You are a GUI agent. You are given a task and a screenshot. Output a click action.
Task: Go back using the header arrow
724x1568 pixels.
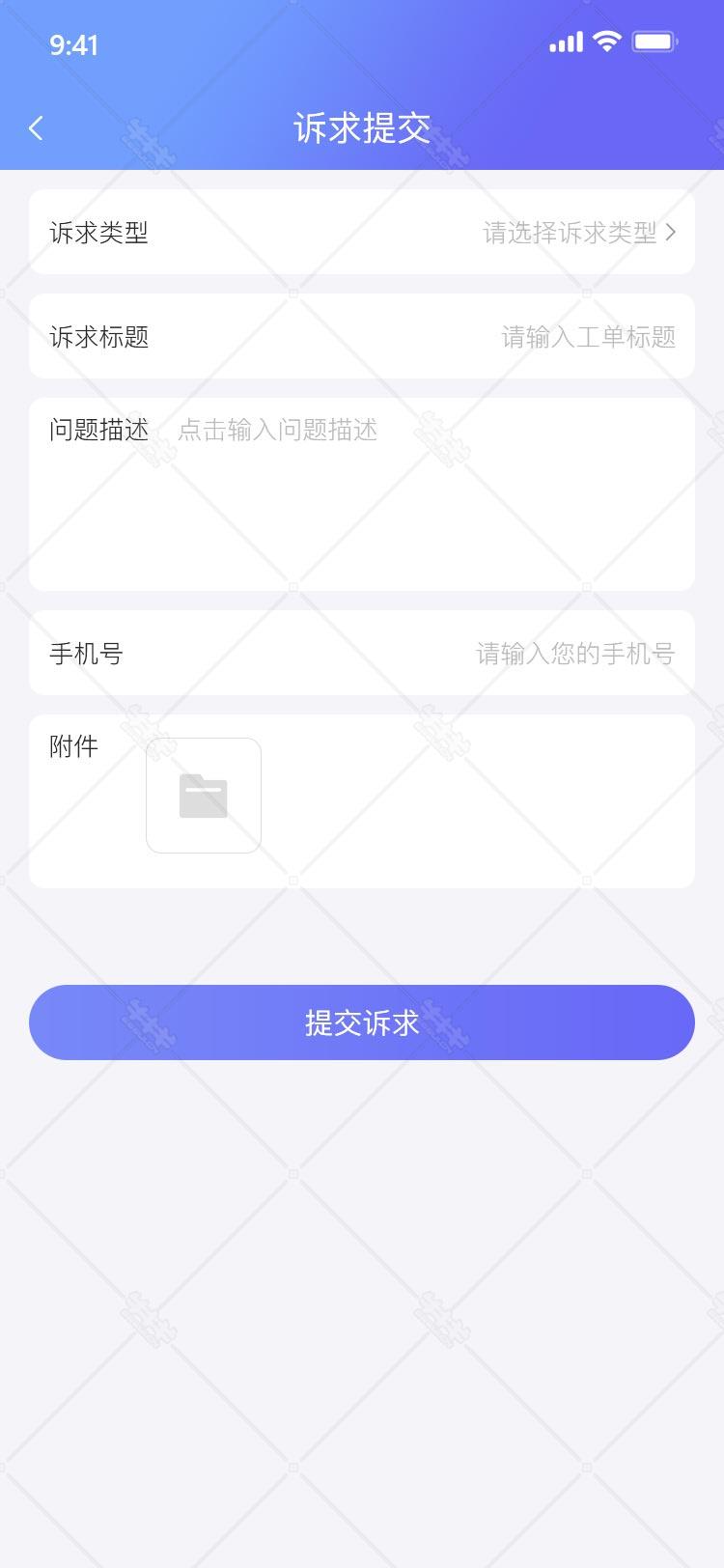(x=36, y=127)
